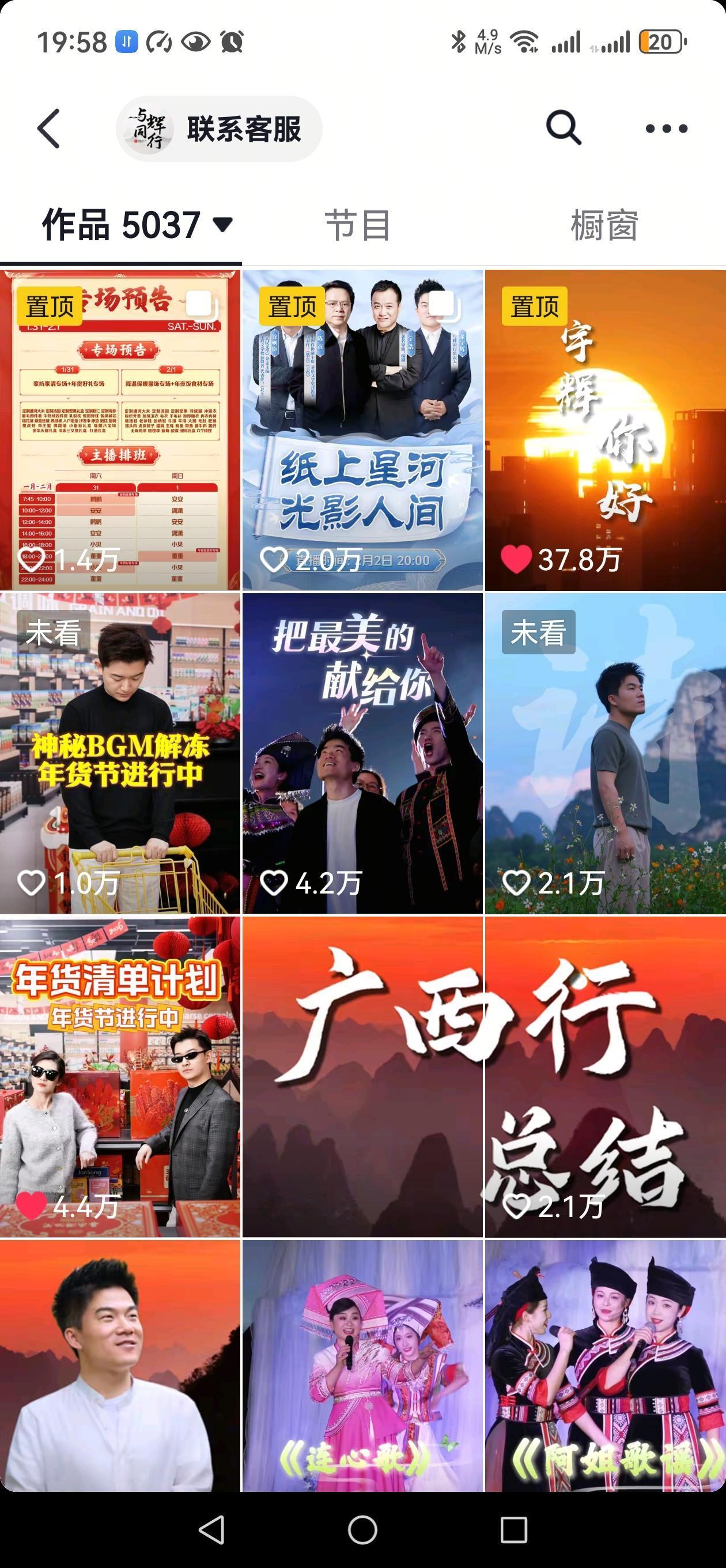726x1568 pixels.
Task: Switch to the 节目 tab
Action: point(358,225)
